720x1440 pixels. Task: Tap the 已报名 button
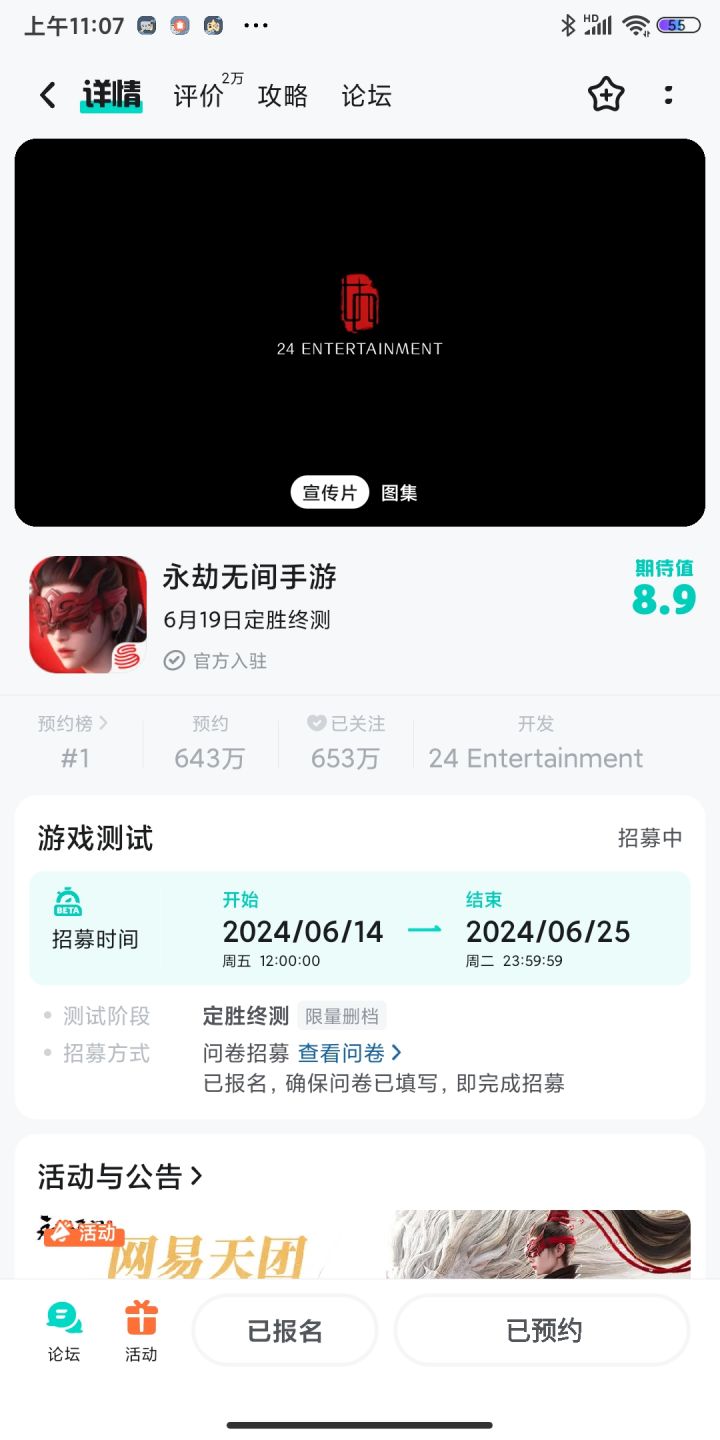pos(285,1331)
